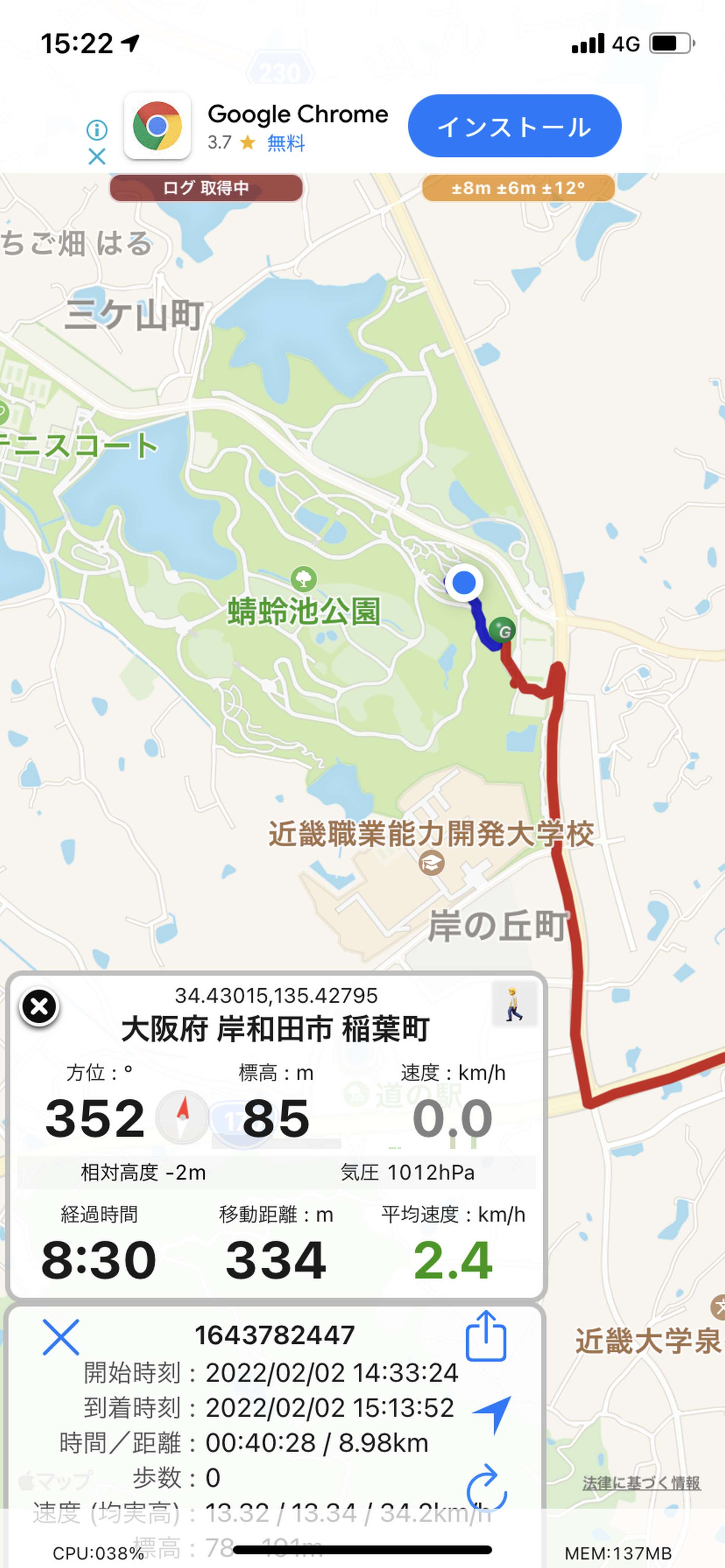Image resolution: width=725 pixels, height=1568 pixels.
Task: Close the stats panel with black X
Action: 40,1007
